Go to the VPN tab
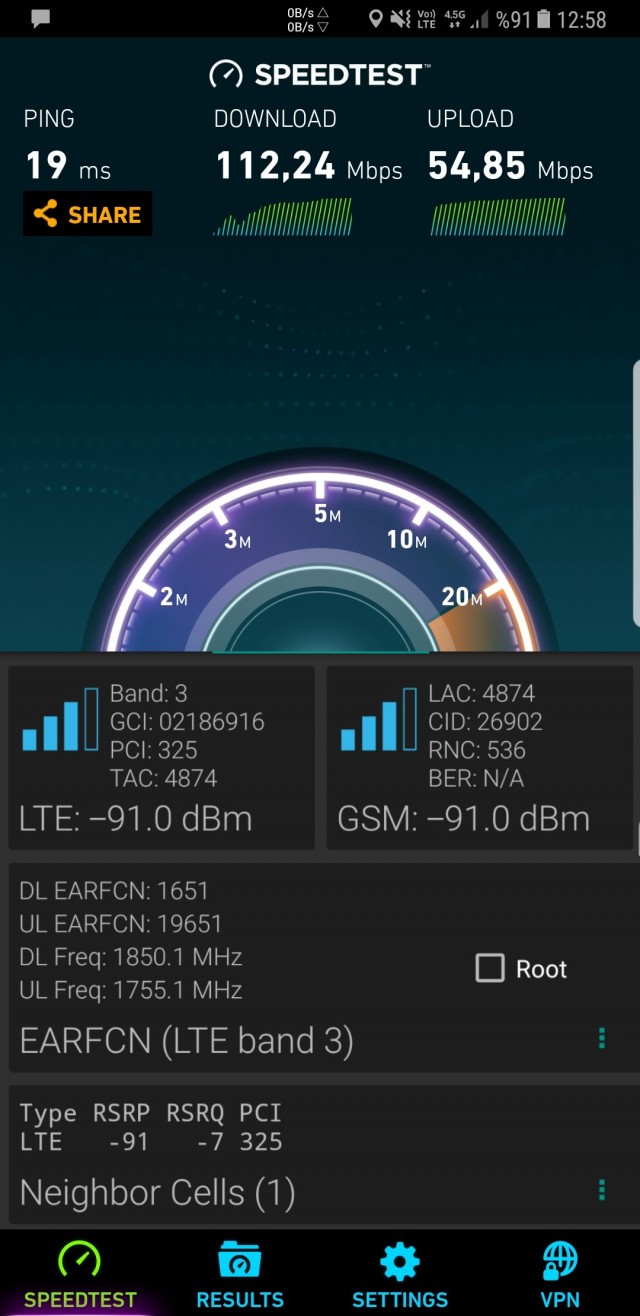The width and height of the screenshot is (640, 1316). [560, 1274]
